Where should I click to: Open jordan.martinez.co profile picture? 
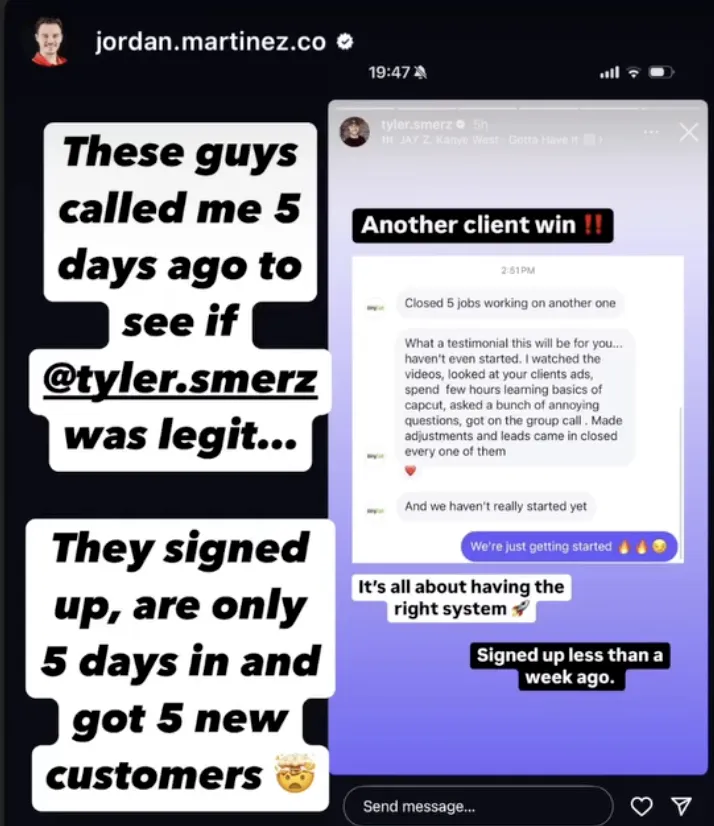coord(49,41)
